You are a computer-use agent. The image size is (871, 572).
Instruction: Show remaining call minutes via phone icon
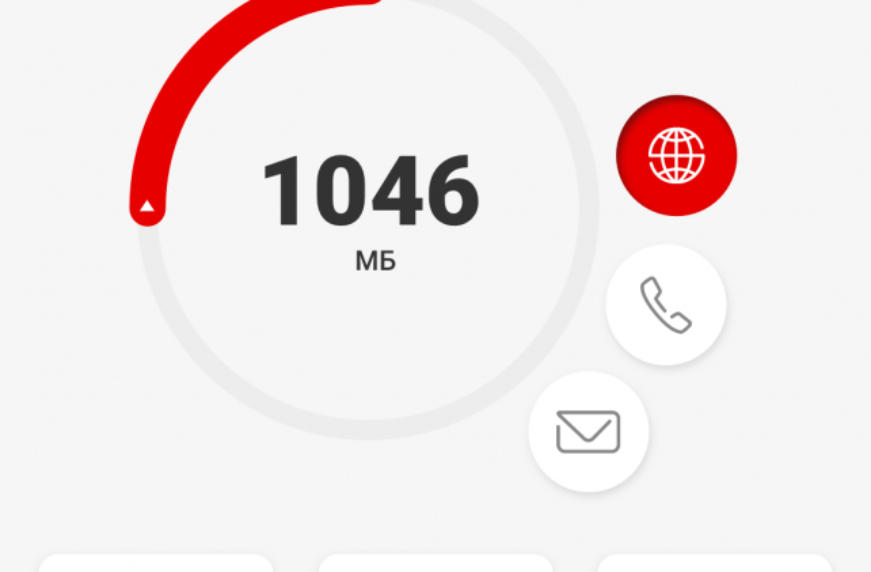point(666,304)
